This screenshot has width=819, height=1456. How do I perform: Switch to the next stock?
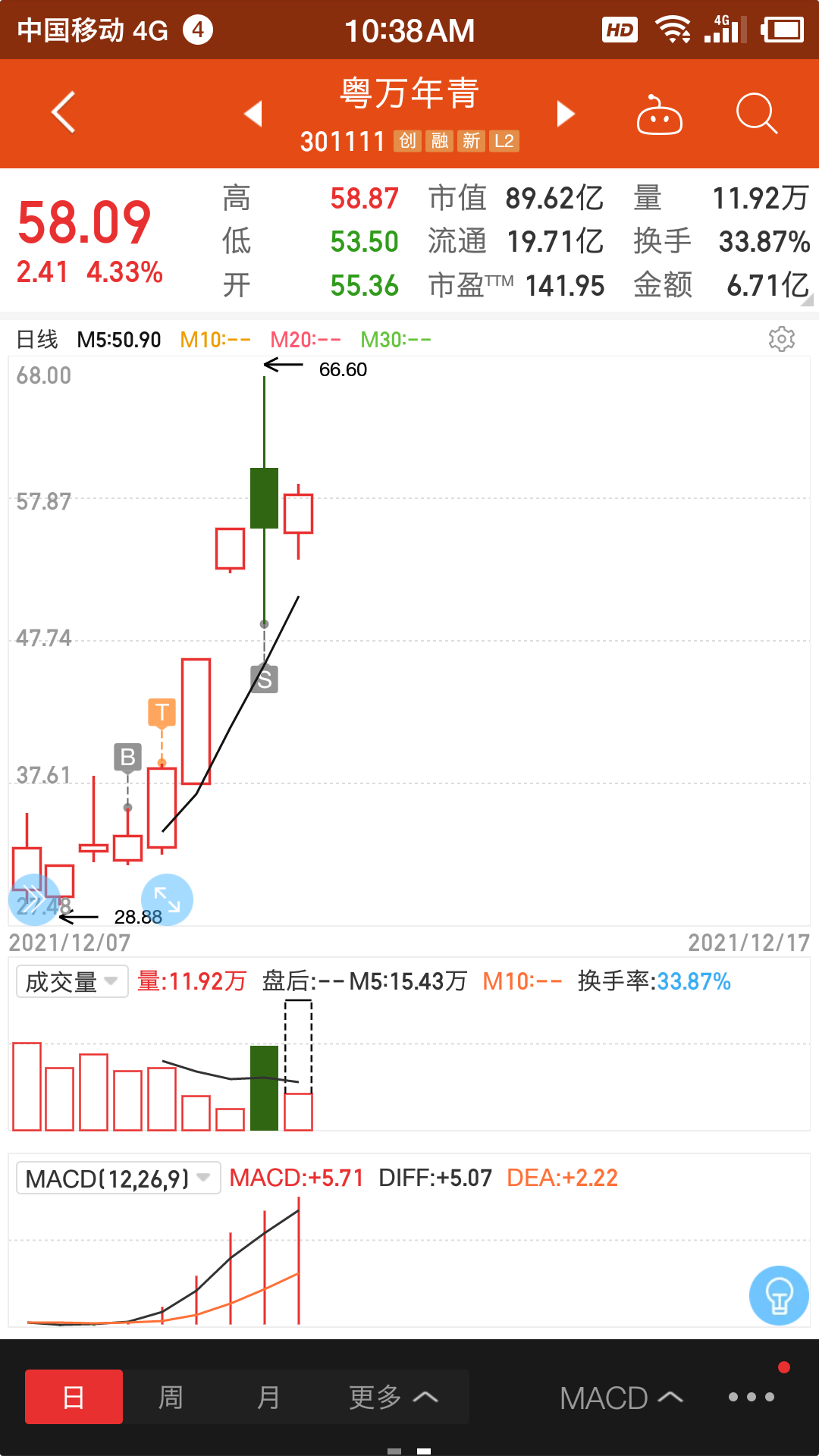tap(566, 114)
